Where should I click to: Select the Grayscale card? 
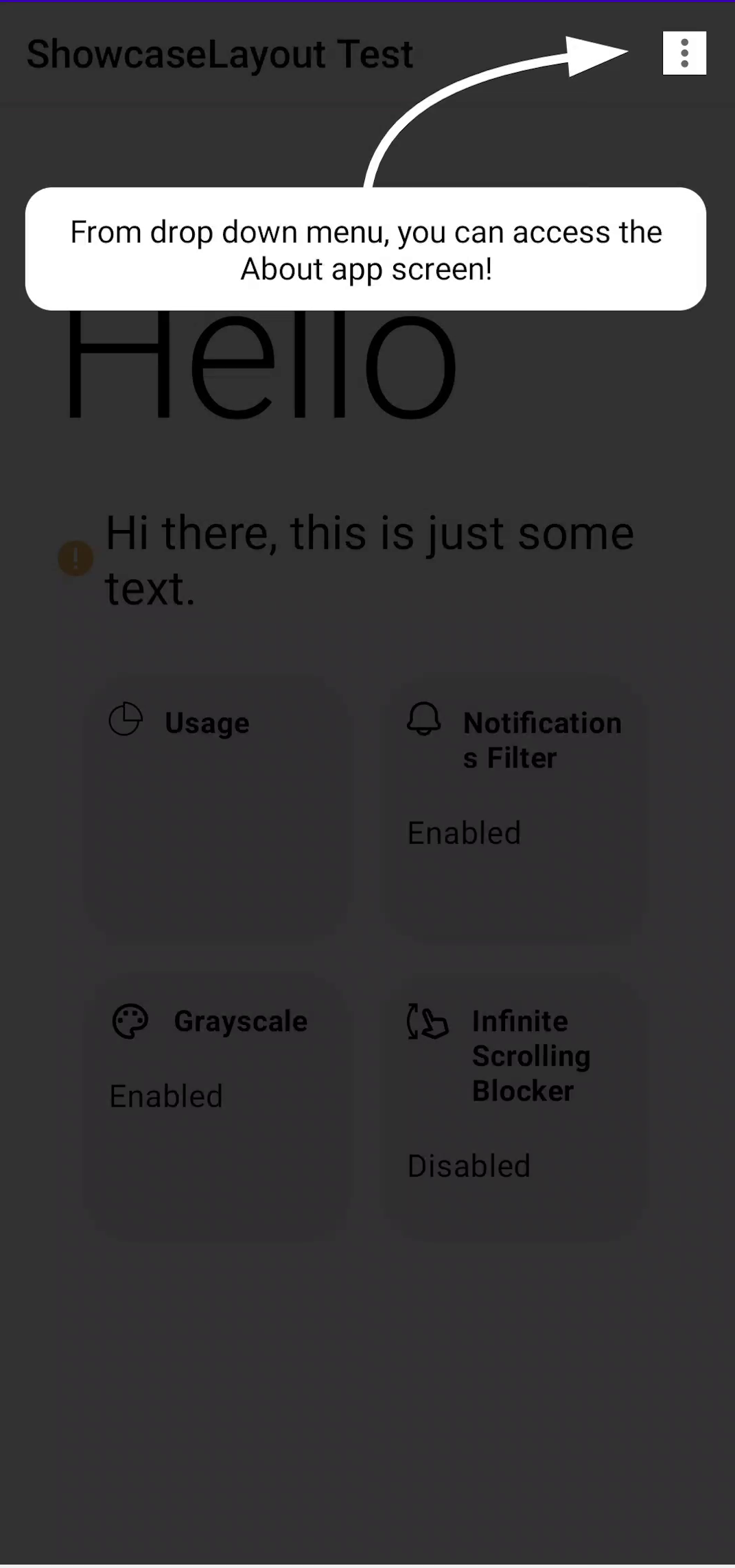218,1107
